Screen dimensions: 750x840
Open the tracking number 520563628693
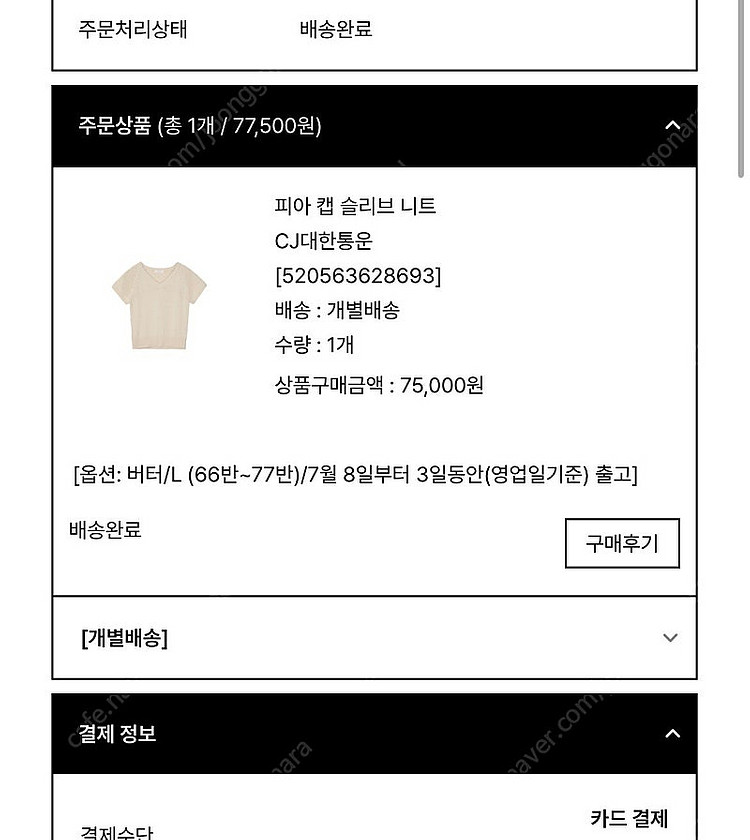(357, 276)
